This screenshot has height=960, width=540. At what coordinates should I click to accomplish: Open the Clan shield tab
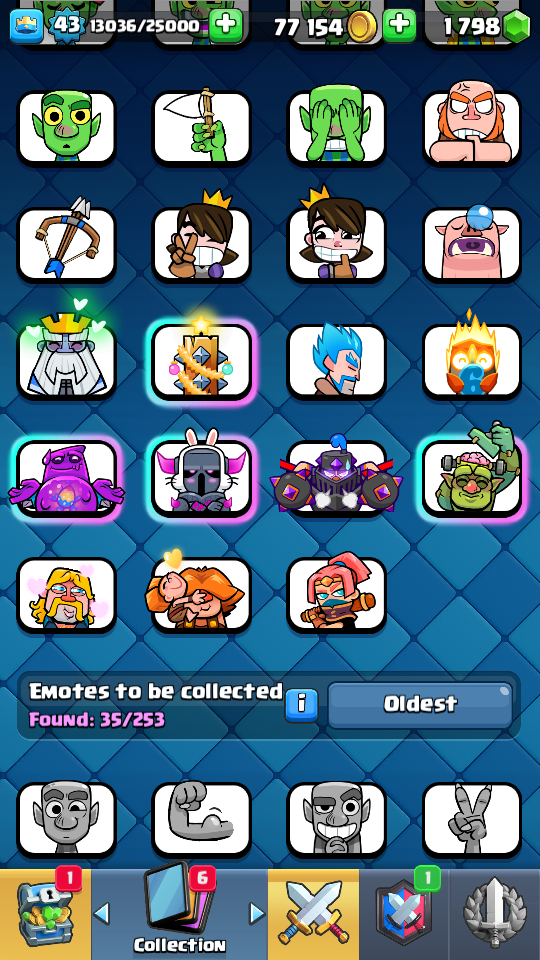click(x=404, y=914)
